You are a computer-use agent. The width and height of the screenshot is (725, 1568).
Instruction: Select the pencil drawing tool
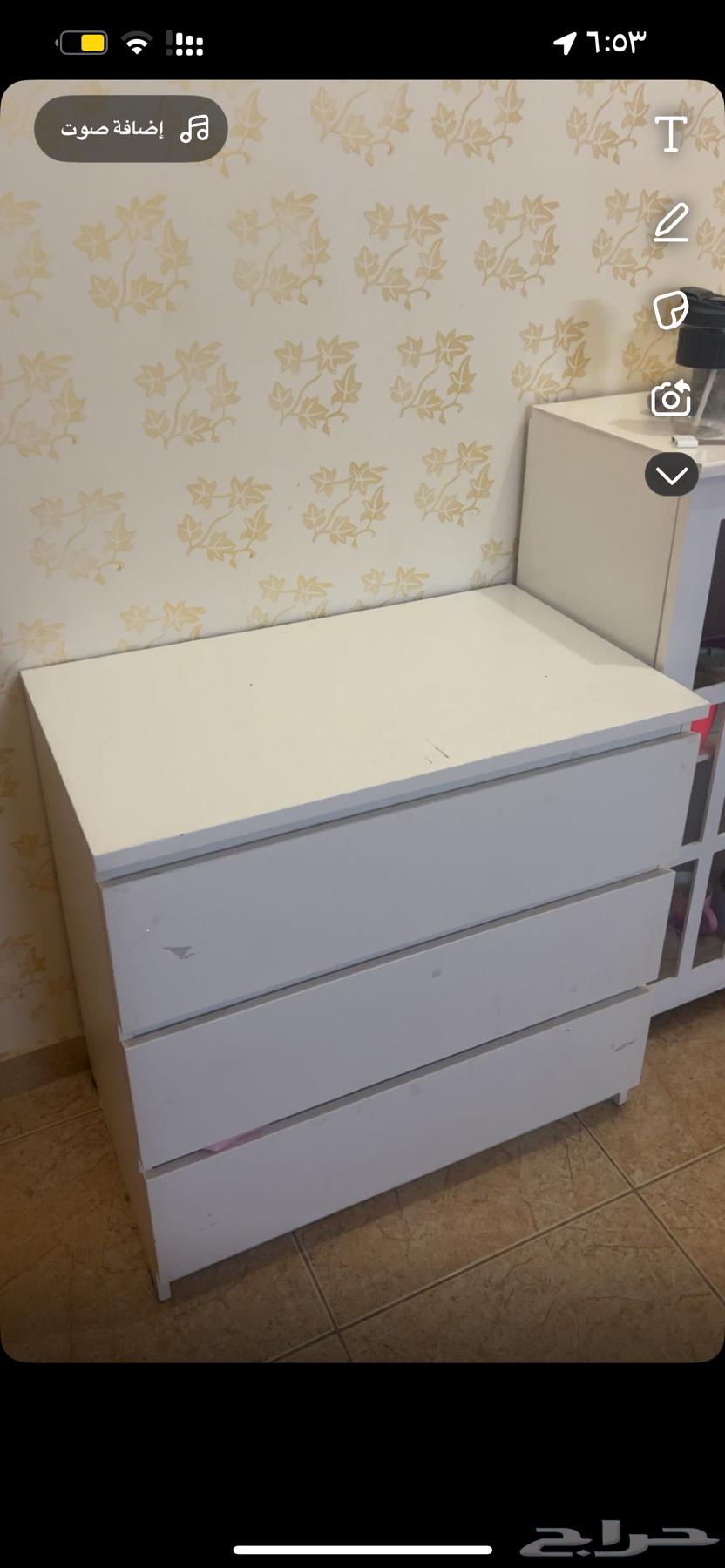click(671, 222)
